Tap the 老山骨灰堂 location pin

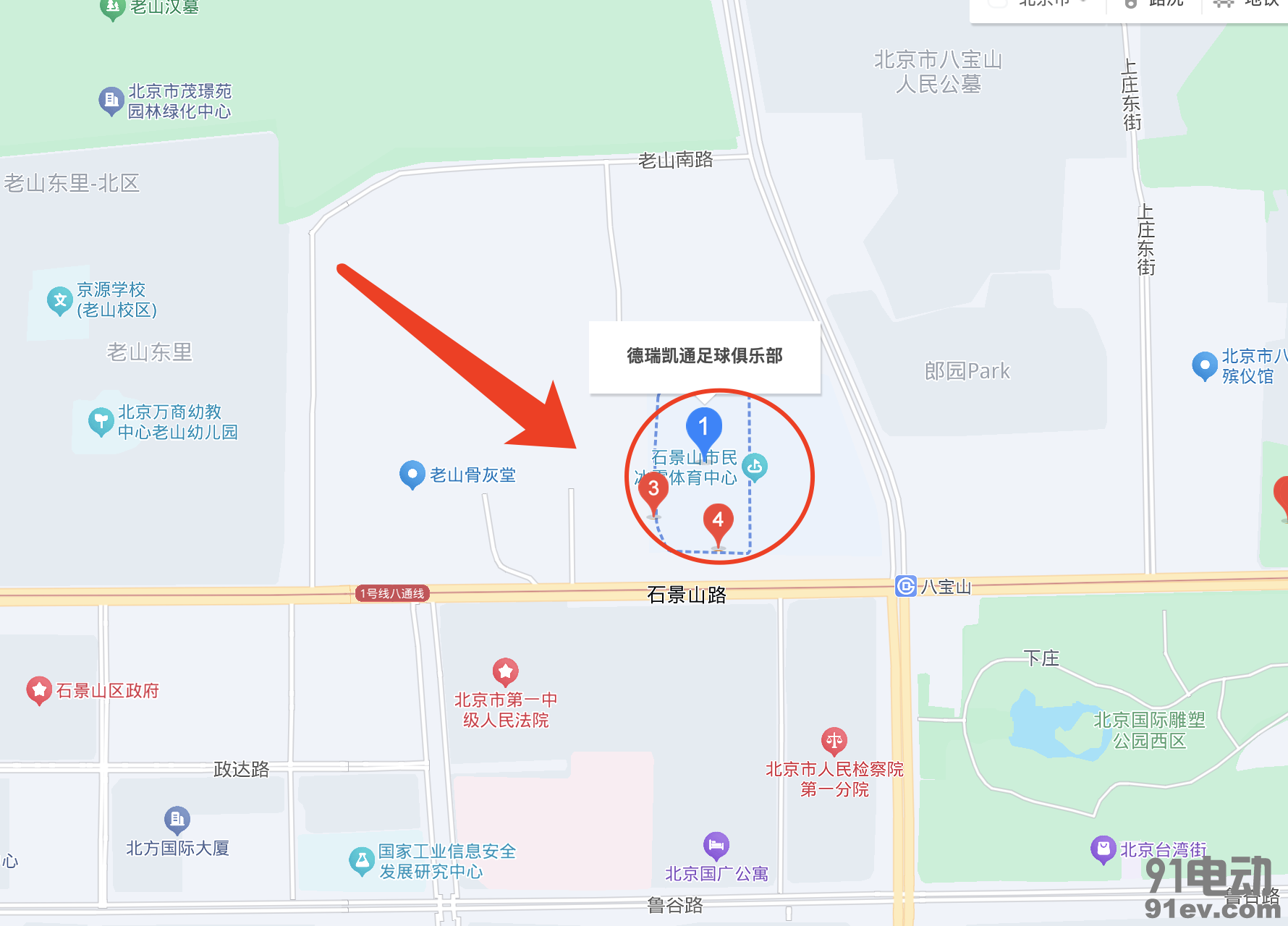412,475
